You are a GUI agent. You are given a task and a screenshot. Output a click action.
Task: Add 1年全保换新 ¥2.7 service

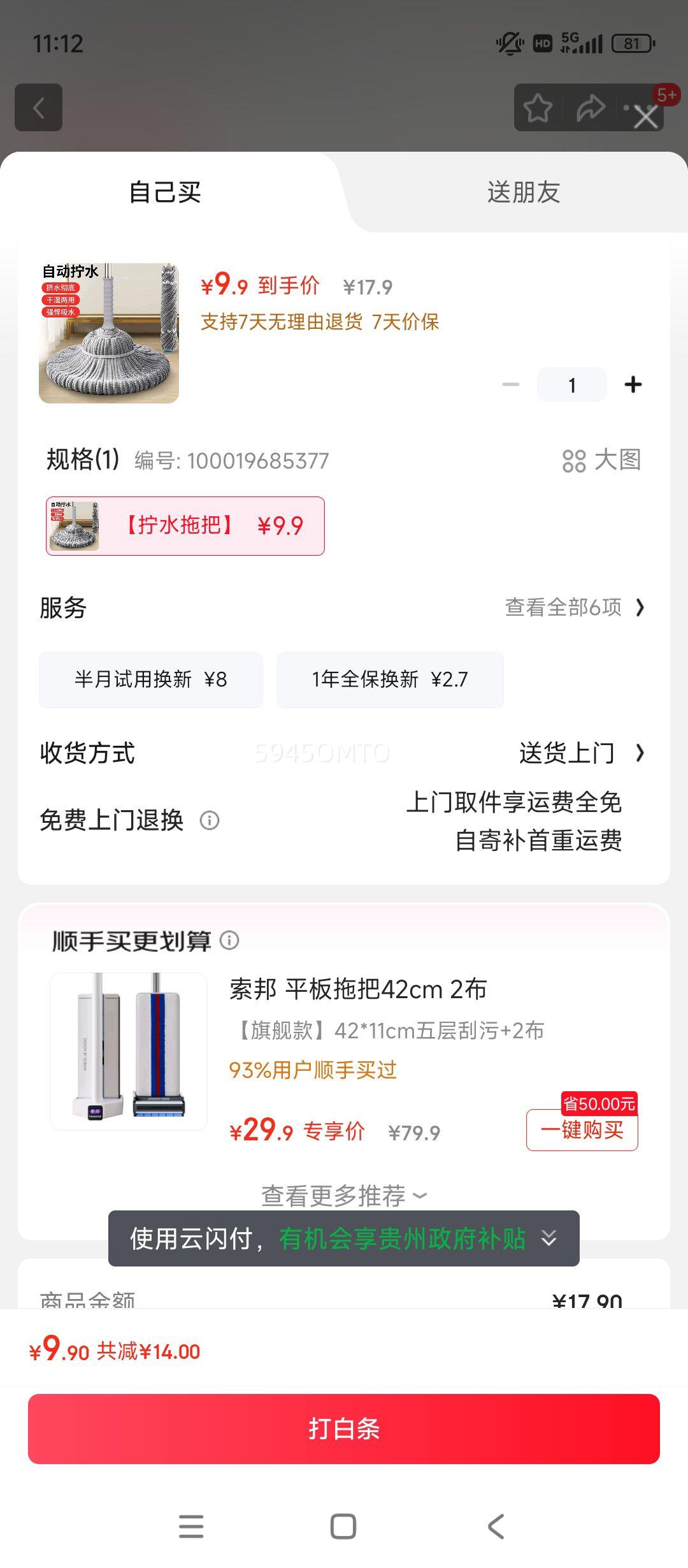pyautogui.click(x=390, y=679)
